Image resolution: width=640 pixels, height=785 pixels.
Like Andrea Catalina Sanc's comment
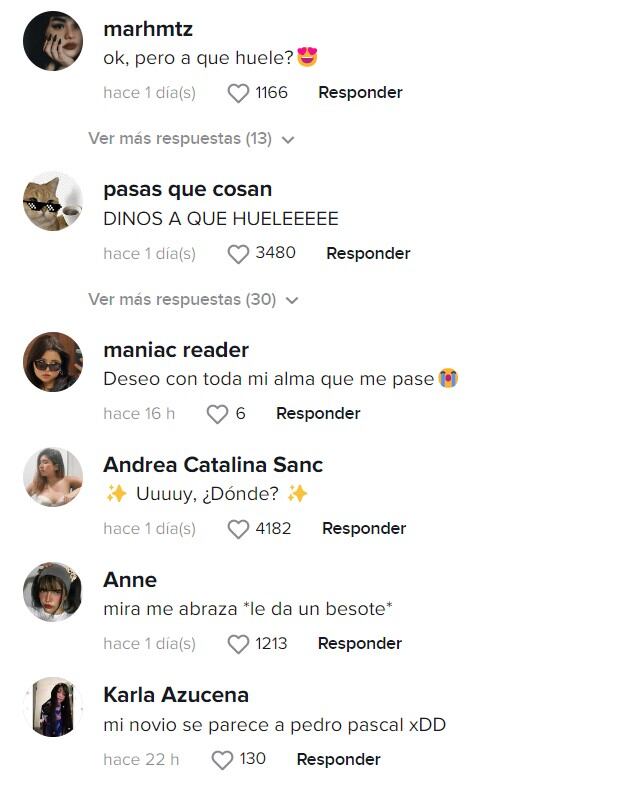coord(238,529)
